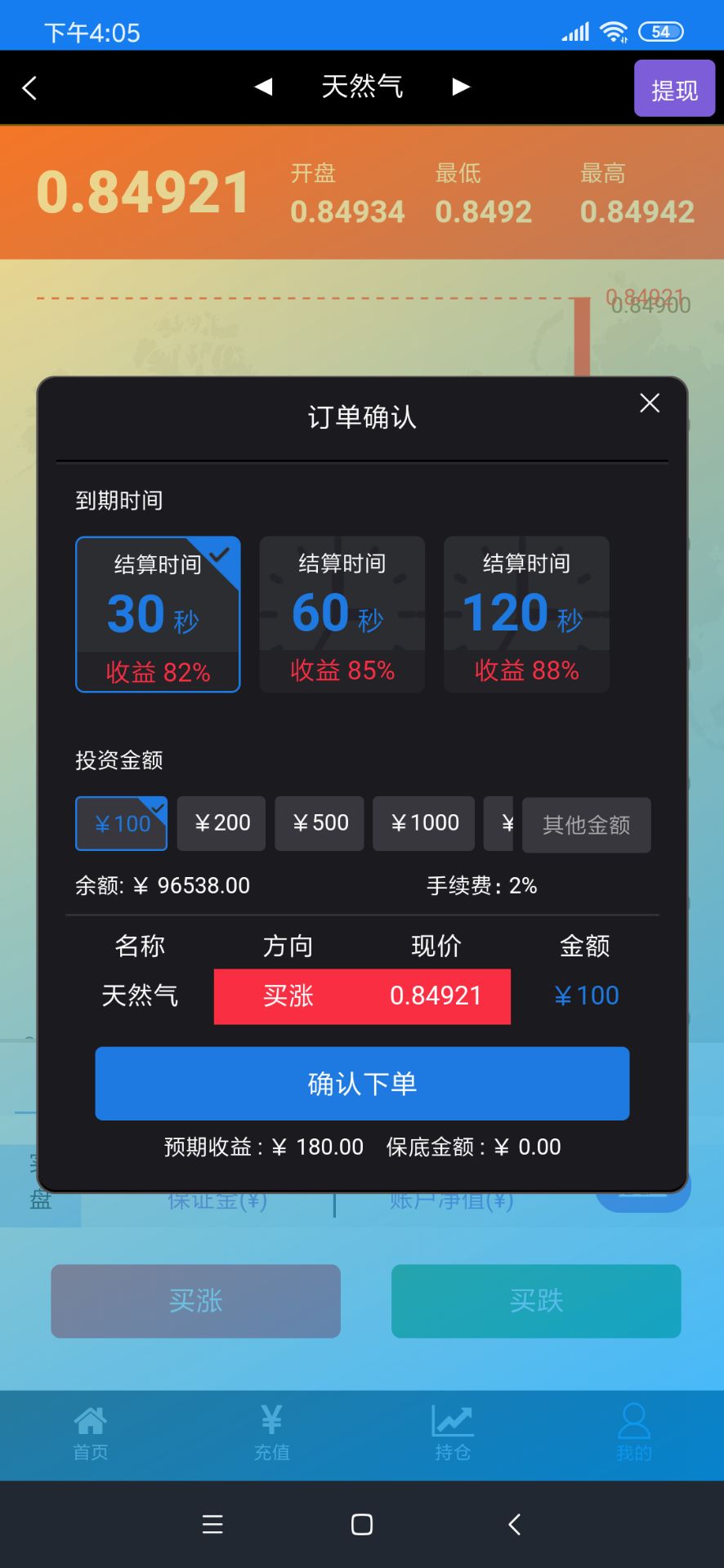The image size is (724, 1568).
Task: Switch to next product with right triangle
Action: [461, 87]
